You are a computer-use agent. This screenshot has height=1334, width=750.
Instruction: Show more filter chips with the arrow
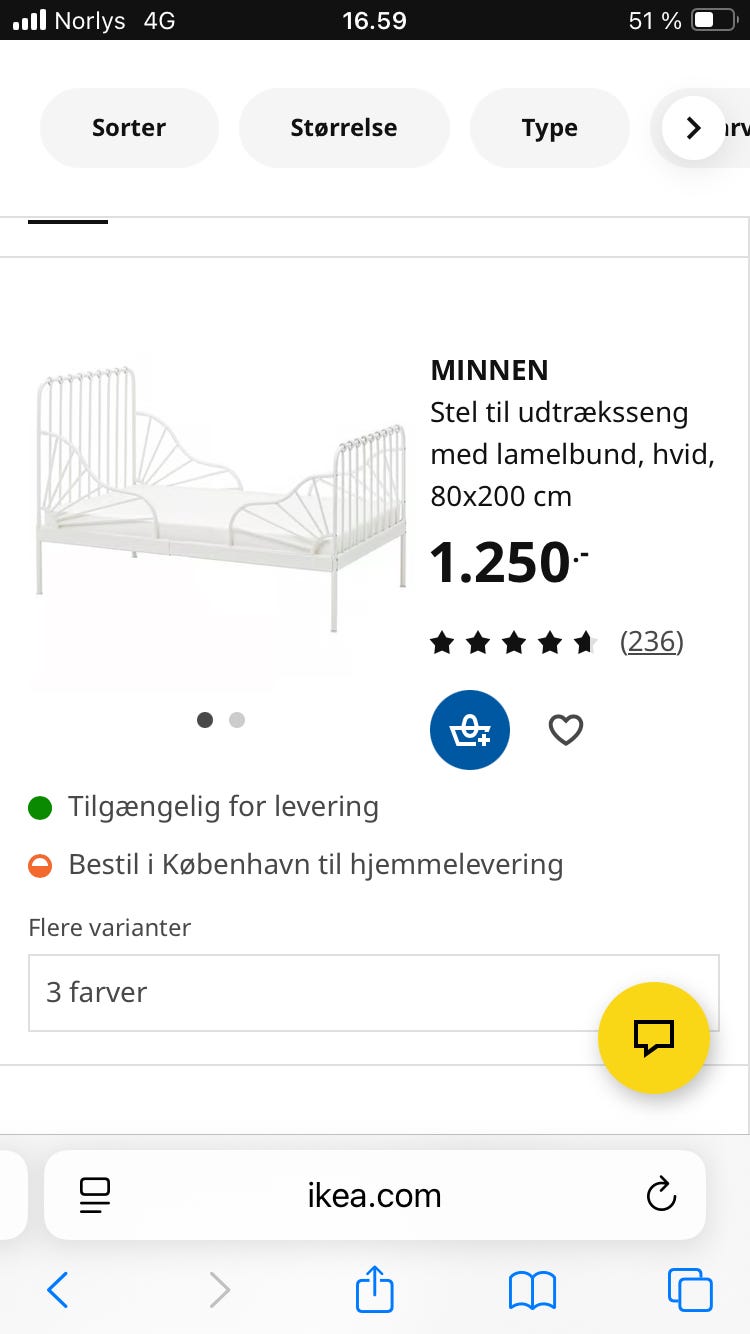click(693, 128)
